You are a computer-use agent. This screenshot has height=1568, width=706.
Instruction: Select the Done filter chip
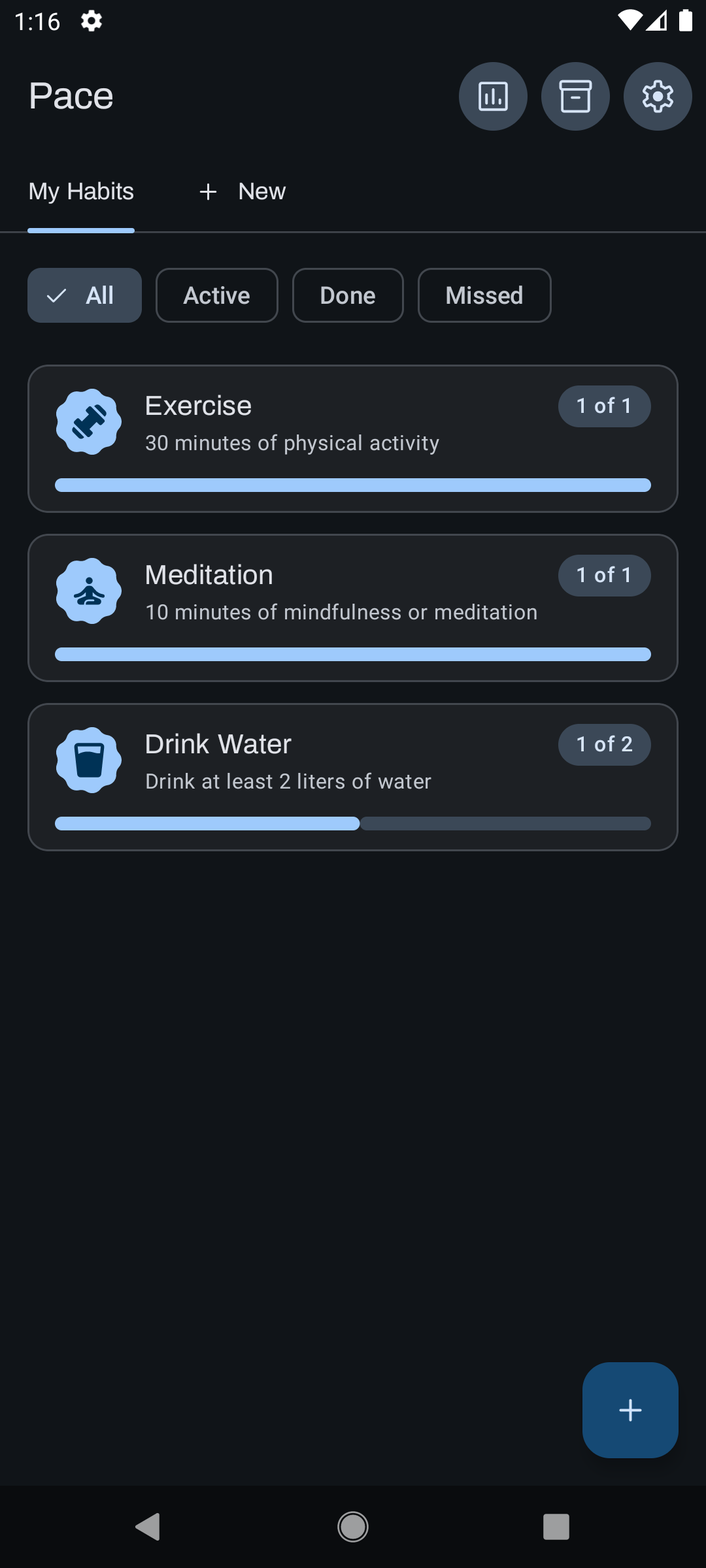[x=348, y=295]
